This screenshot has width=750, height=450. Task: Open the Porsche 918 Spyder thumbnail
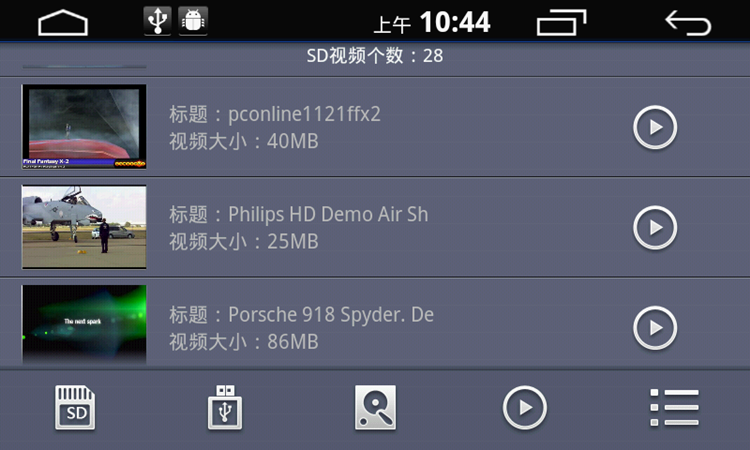click(x=84, y=324)
